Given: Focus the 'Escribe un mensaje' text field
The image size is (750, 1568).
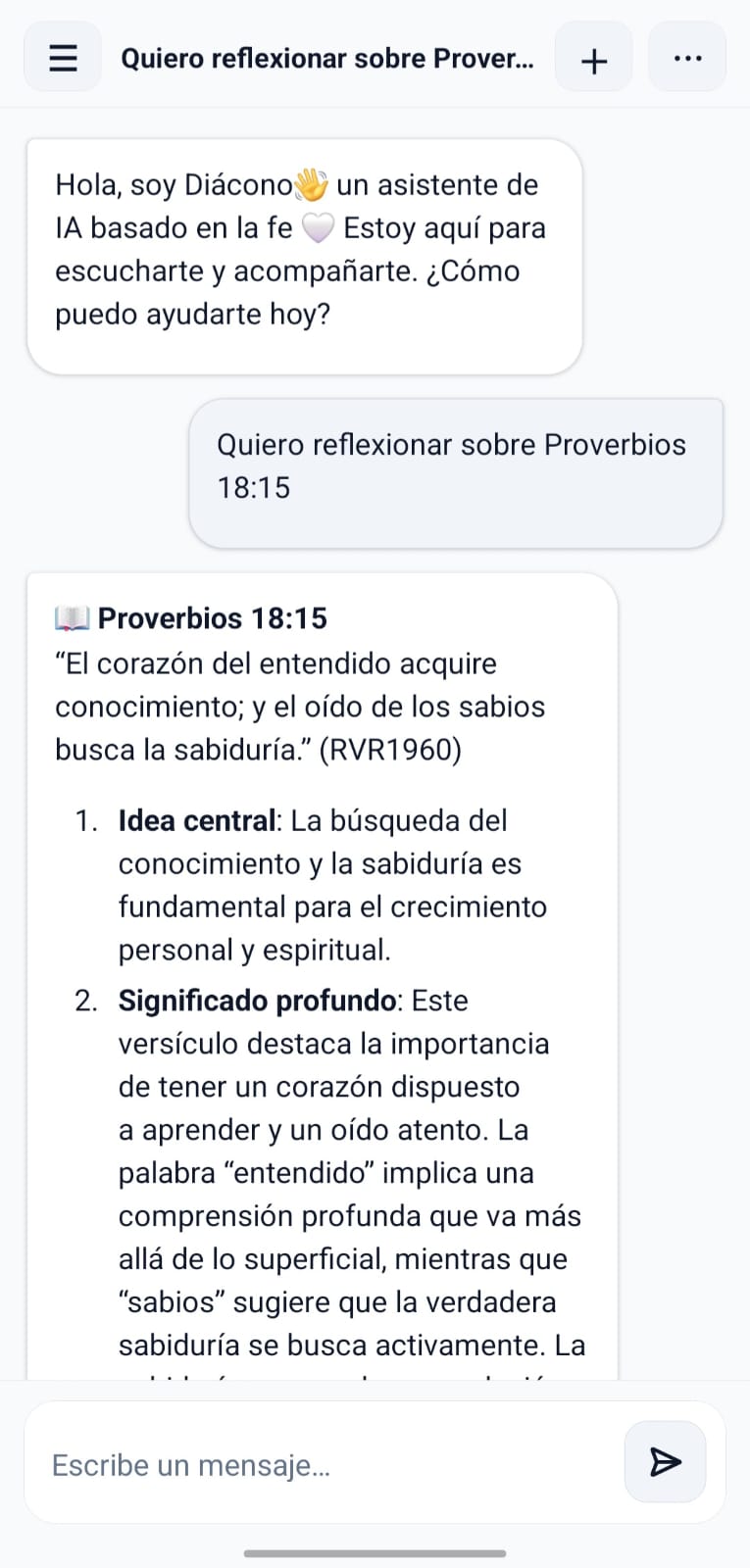Looking at the screenshot, I should [x=324, y=1464].
